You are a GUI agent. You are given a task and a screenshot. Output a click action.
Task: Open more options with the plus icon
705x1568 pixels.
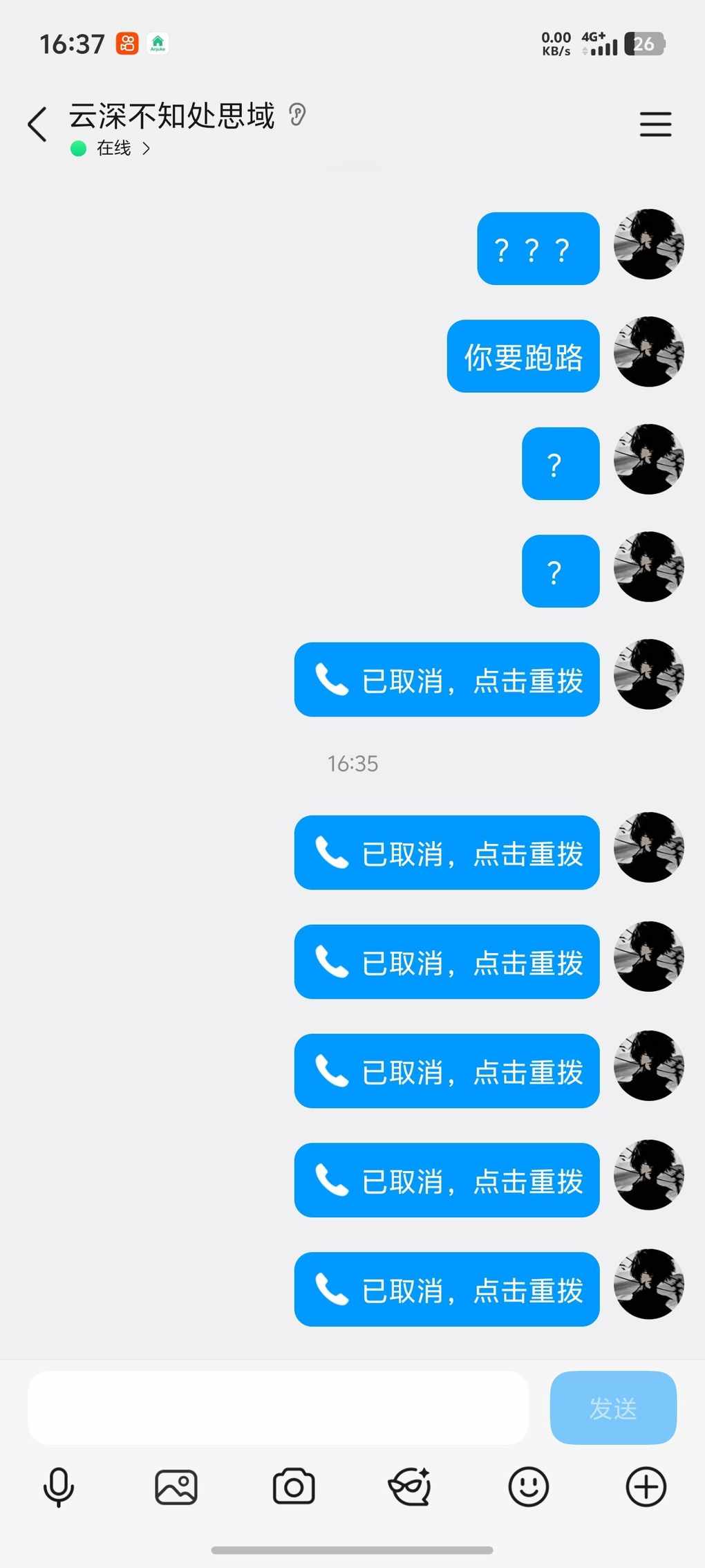[x=646, y=1486]
